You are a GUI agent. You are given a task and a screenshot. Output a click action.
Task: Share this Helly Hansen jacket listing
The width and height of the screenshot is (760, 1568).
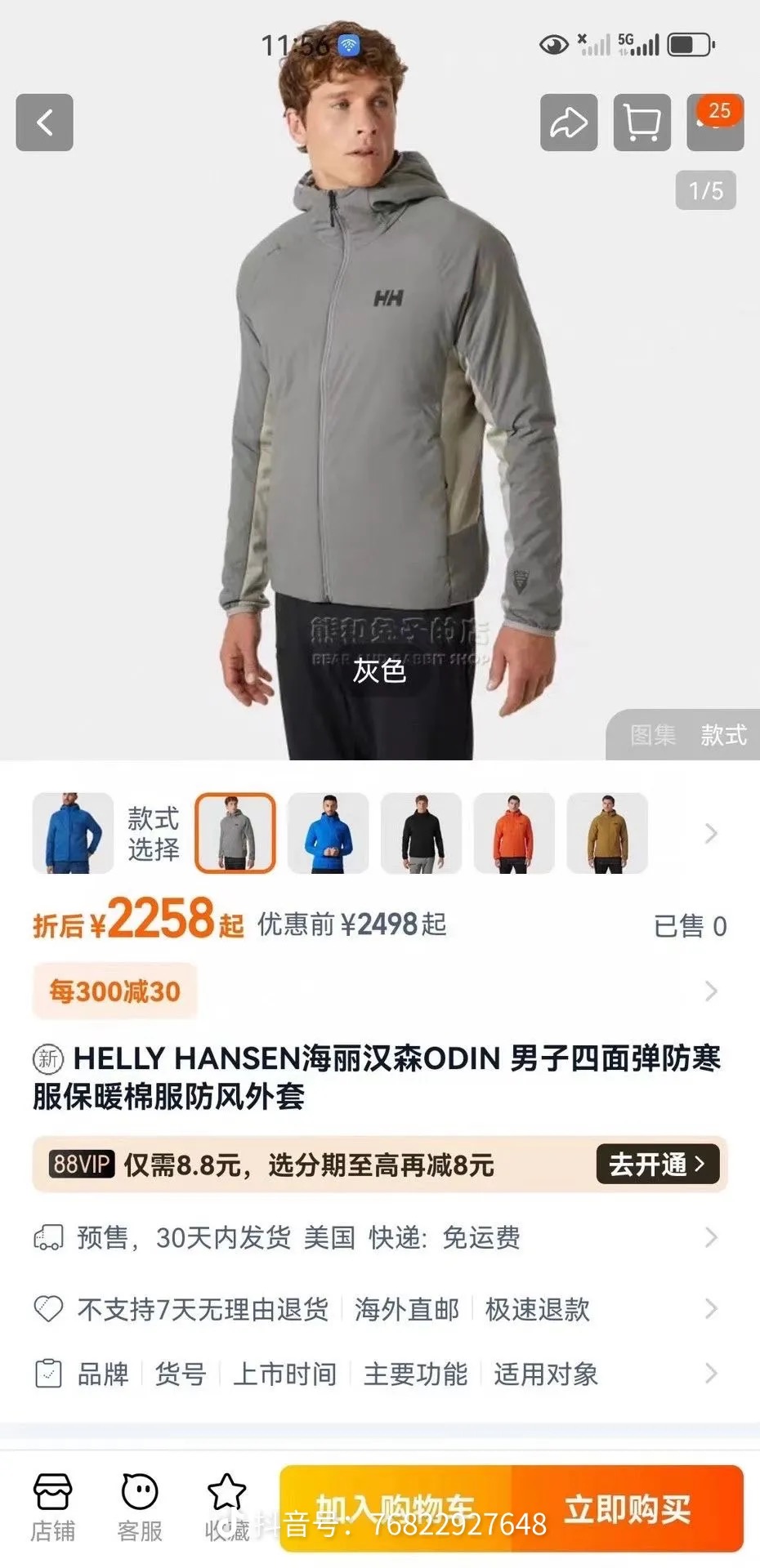568,122
